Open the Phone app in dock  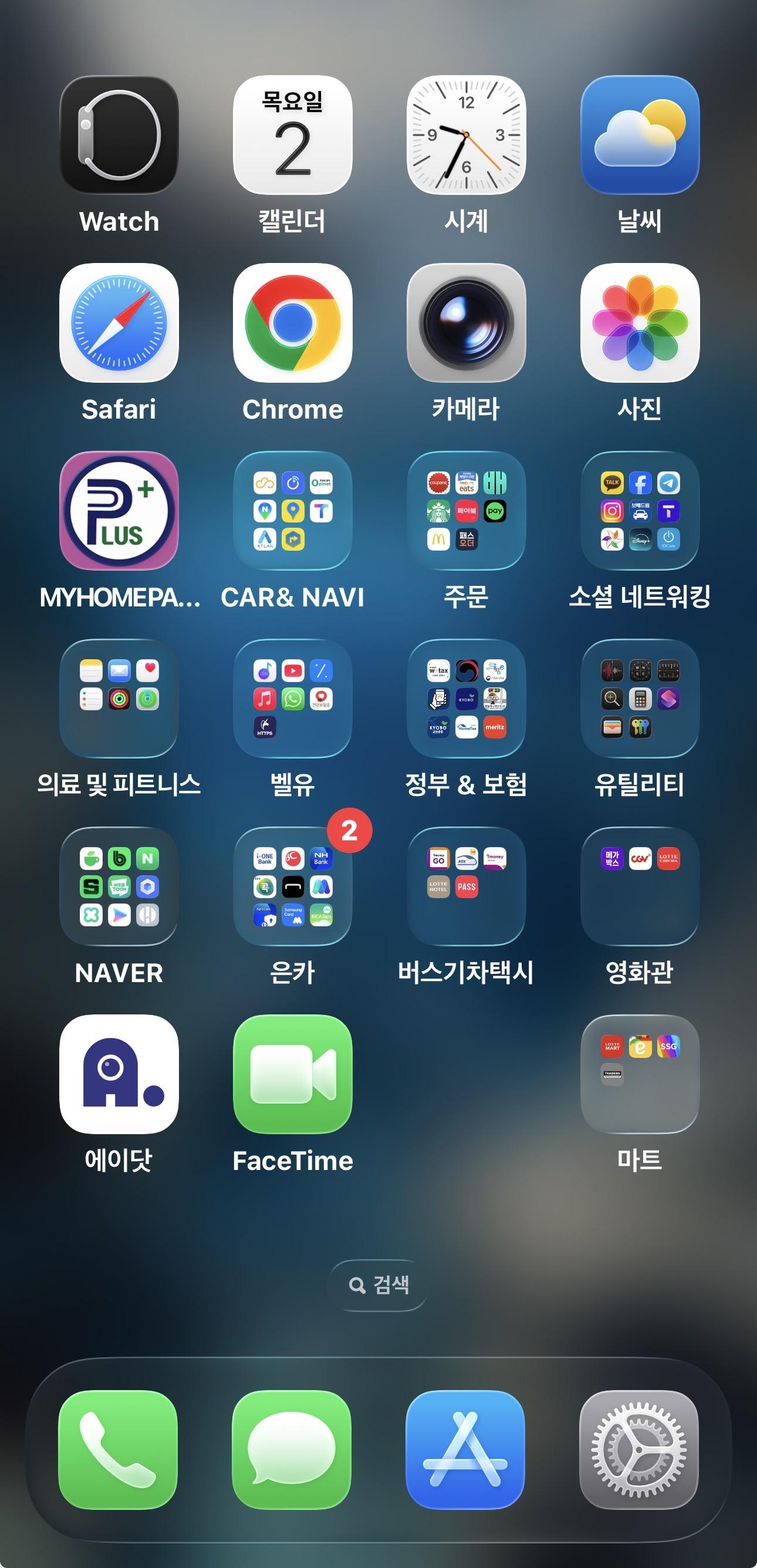pos(118,1449)
